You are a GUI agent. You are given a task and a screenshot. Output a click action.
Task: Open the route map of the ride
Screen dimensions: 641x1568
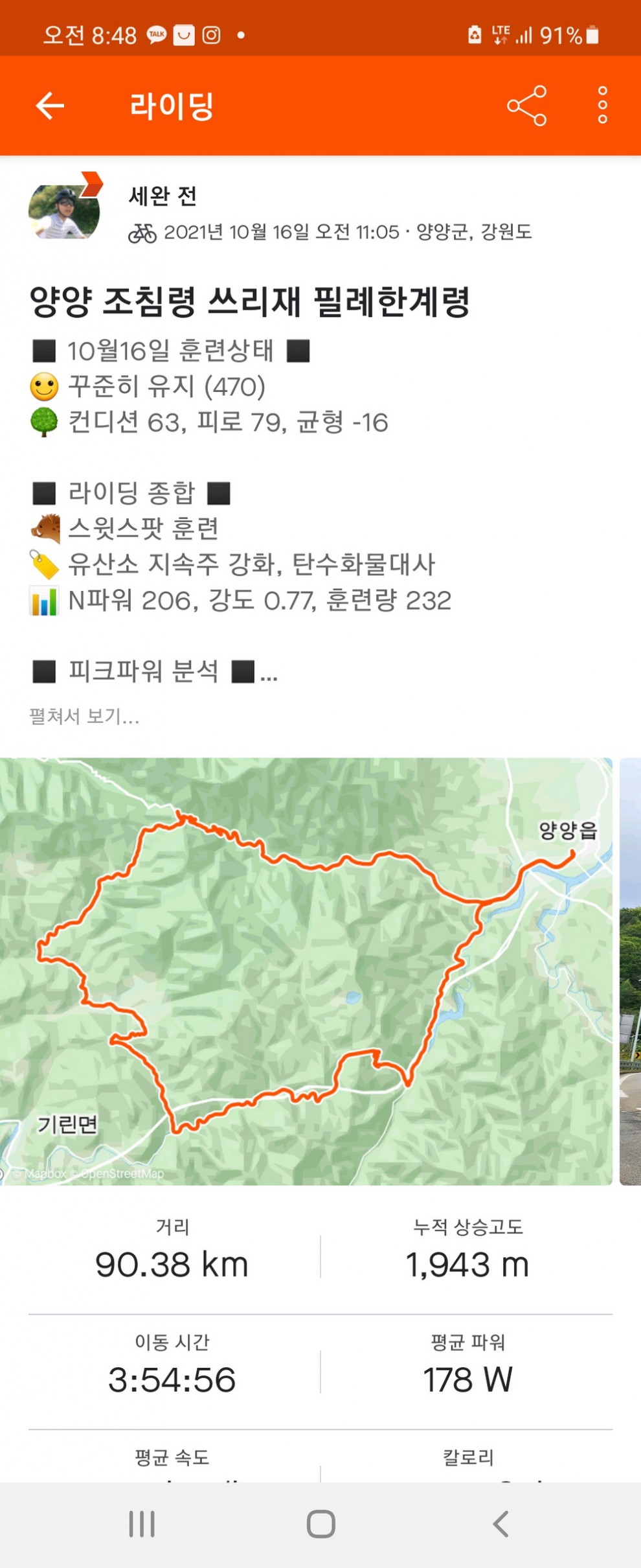coord(306,971)
